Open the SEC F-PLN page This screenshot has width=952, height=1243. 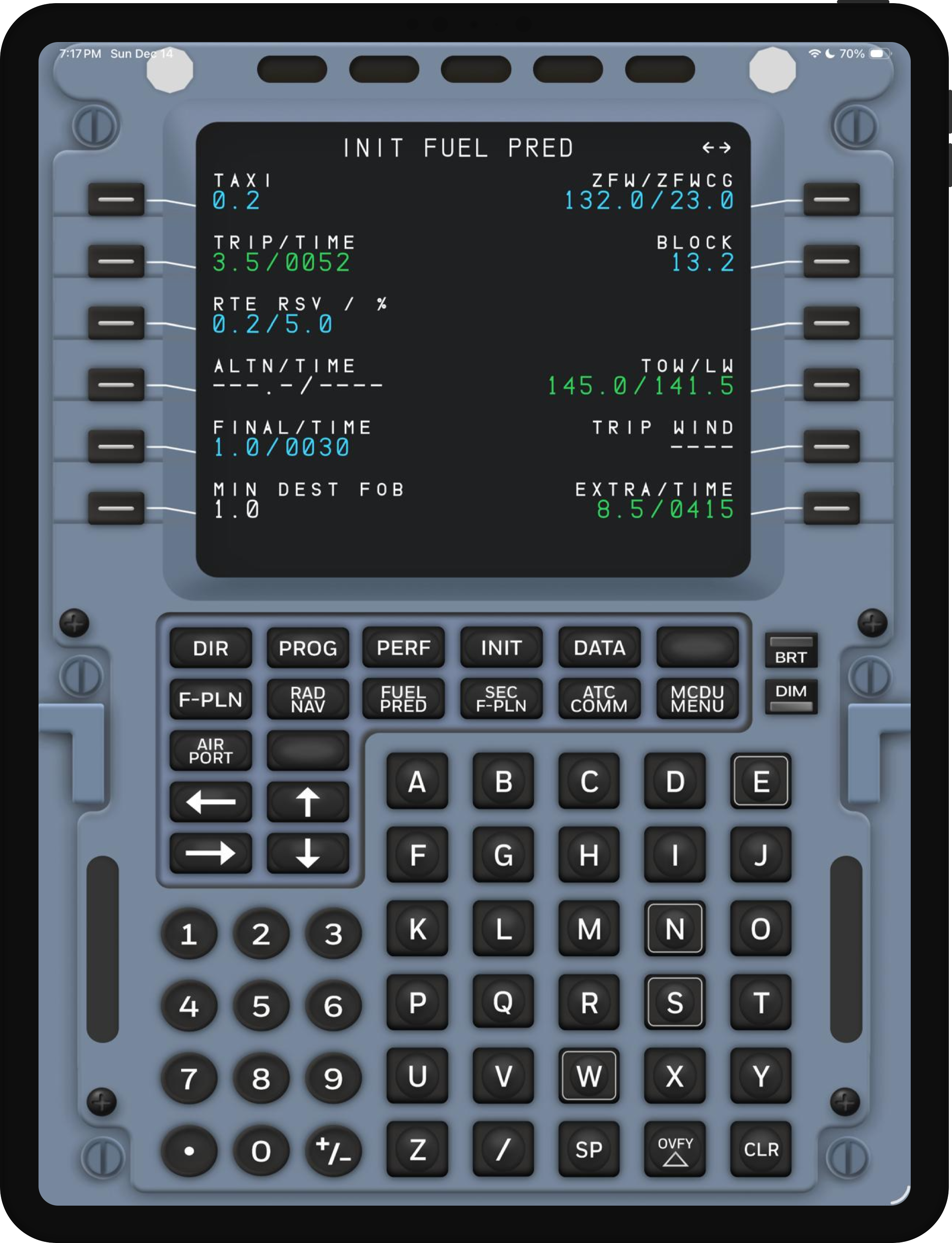point(501,699)
